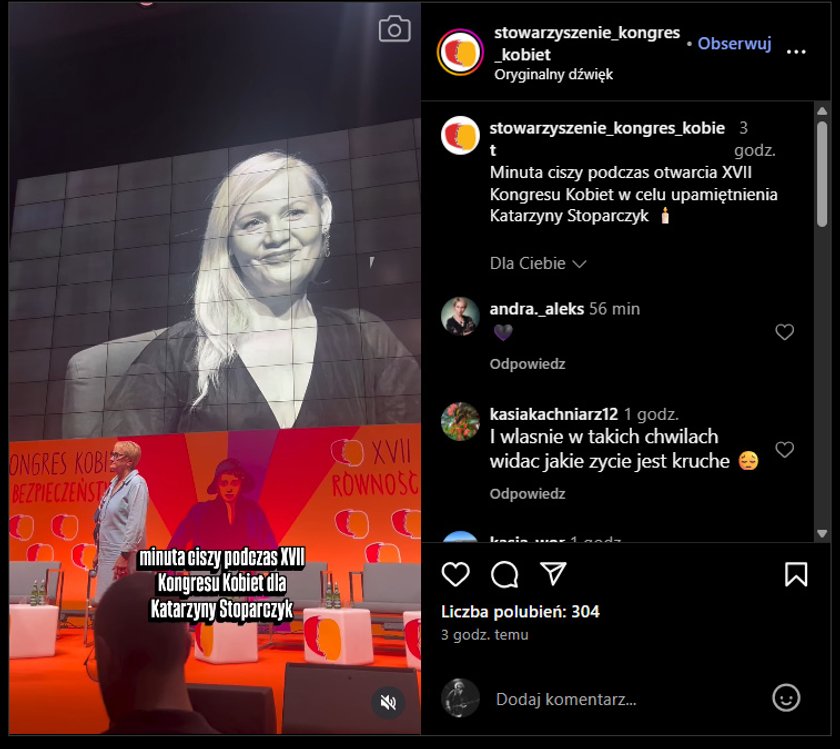Like andra._aleks's comment
840x749 pixels.
click(785, 332)
